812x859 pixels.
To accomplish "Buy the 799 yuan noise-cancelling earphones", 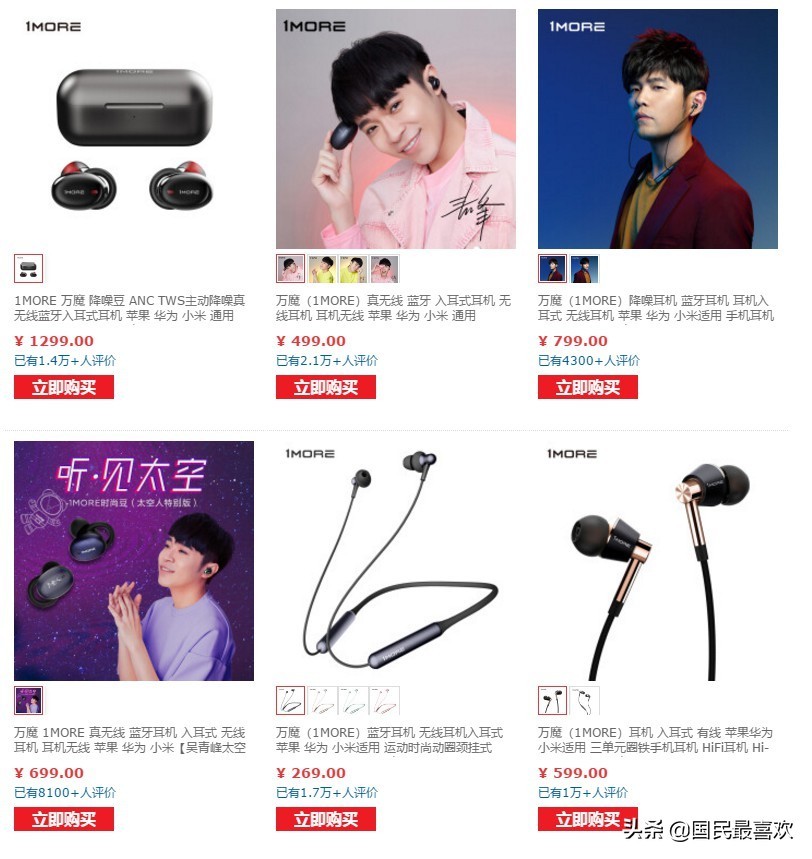I will pos(588,388).
